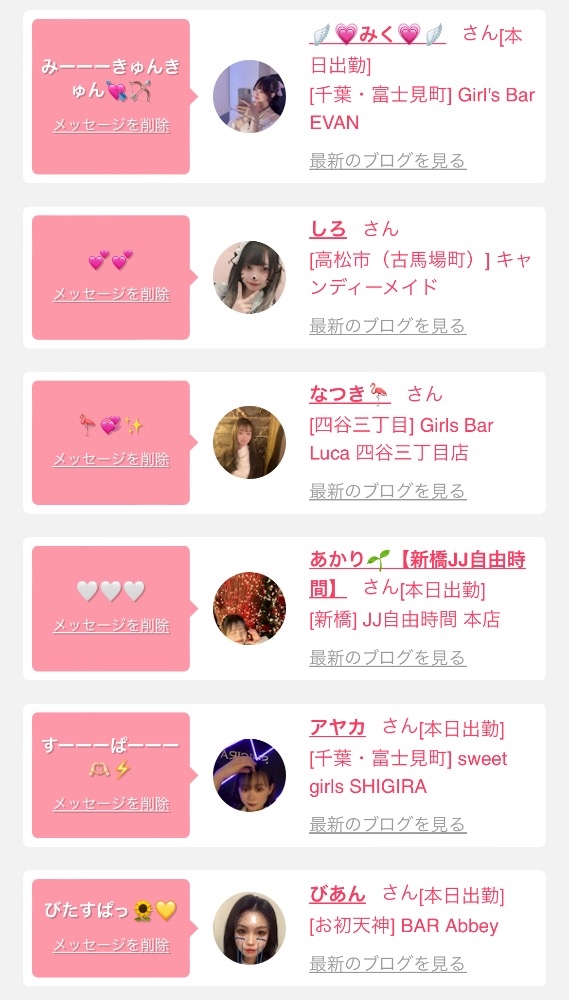Screen dimensions: 569x1000
Task: Delete the message sent to なつき
Action: point(111,459)
